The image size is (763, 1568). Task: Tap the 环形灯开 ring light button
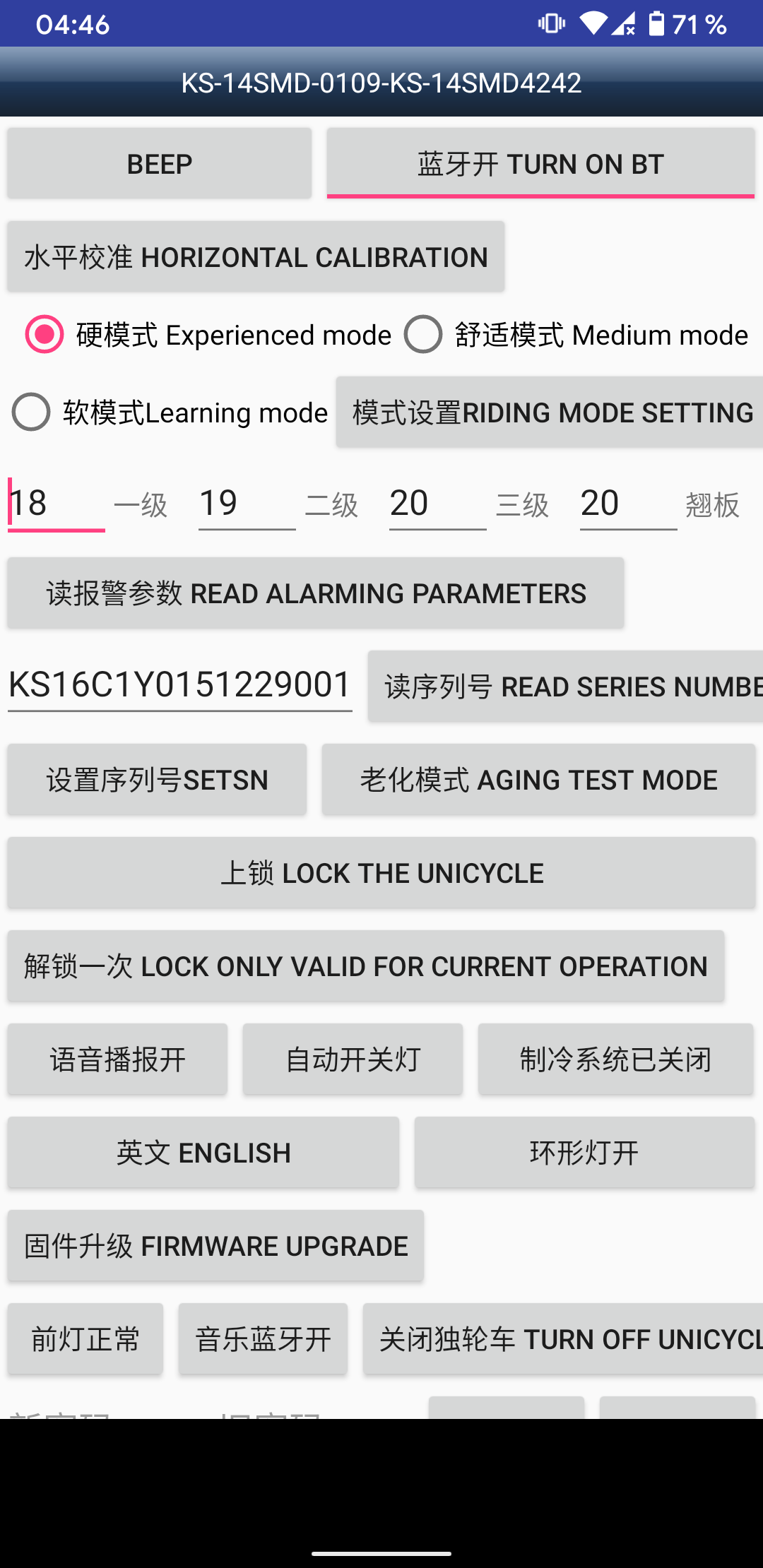click(x=584, y=1152)
